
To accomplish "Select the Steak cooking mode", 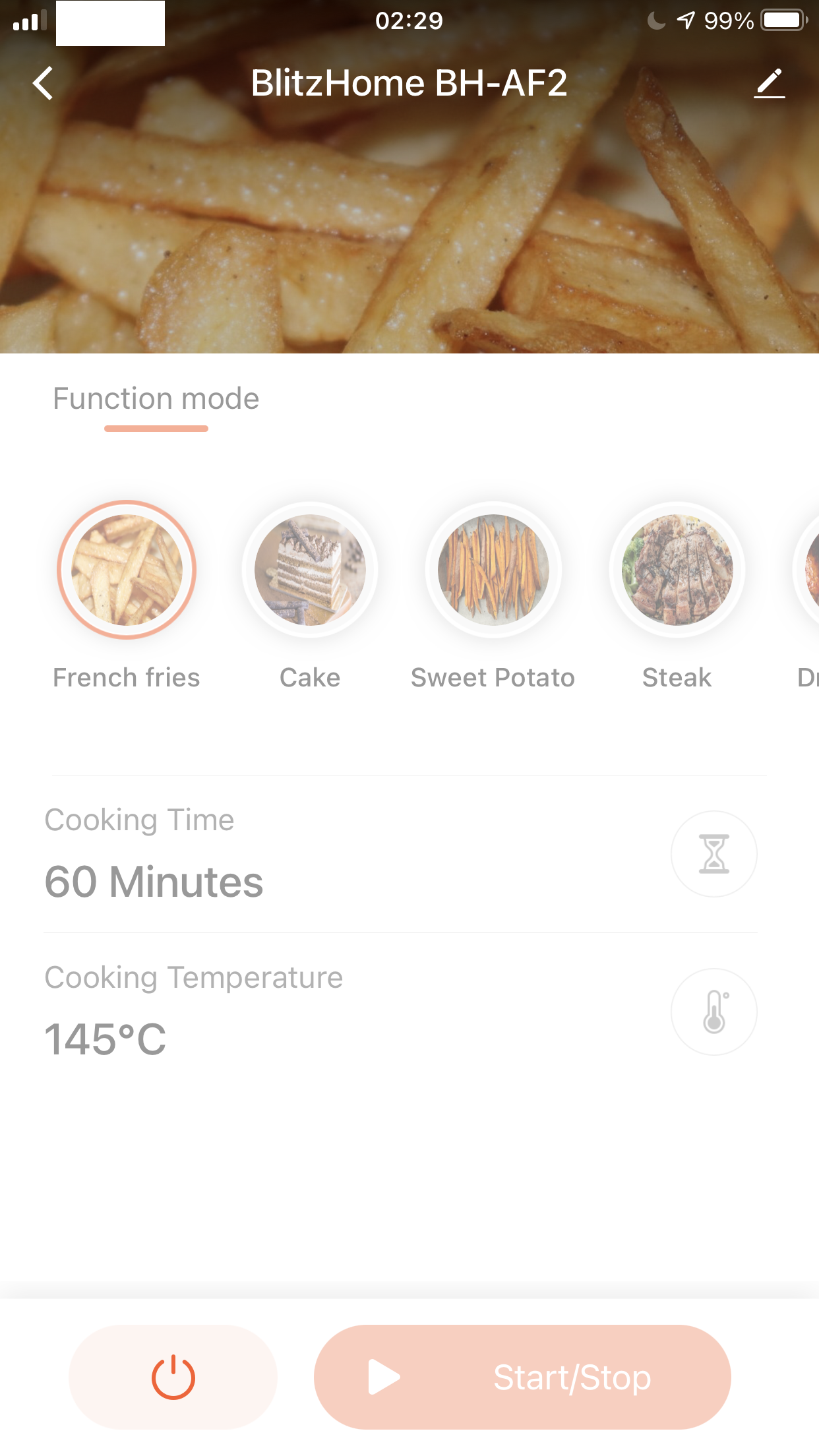I will (677, 570).
